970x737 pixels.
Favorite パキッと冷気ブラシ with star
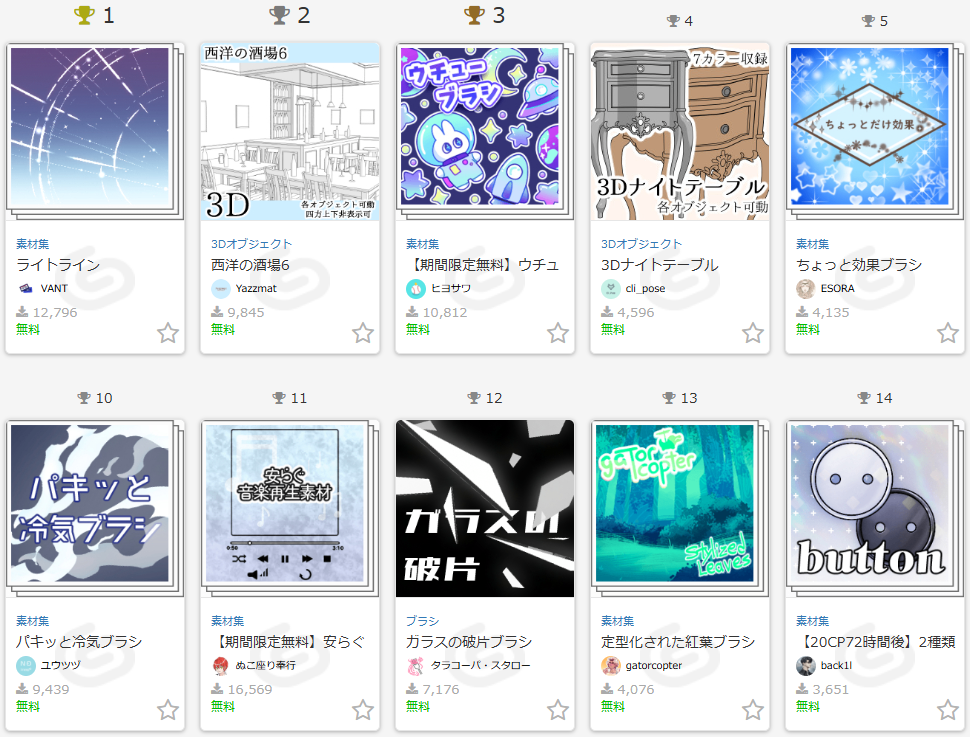point(167,710)
